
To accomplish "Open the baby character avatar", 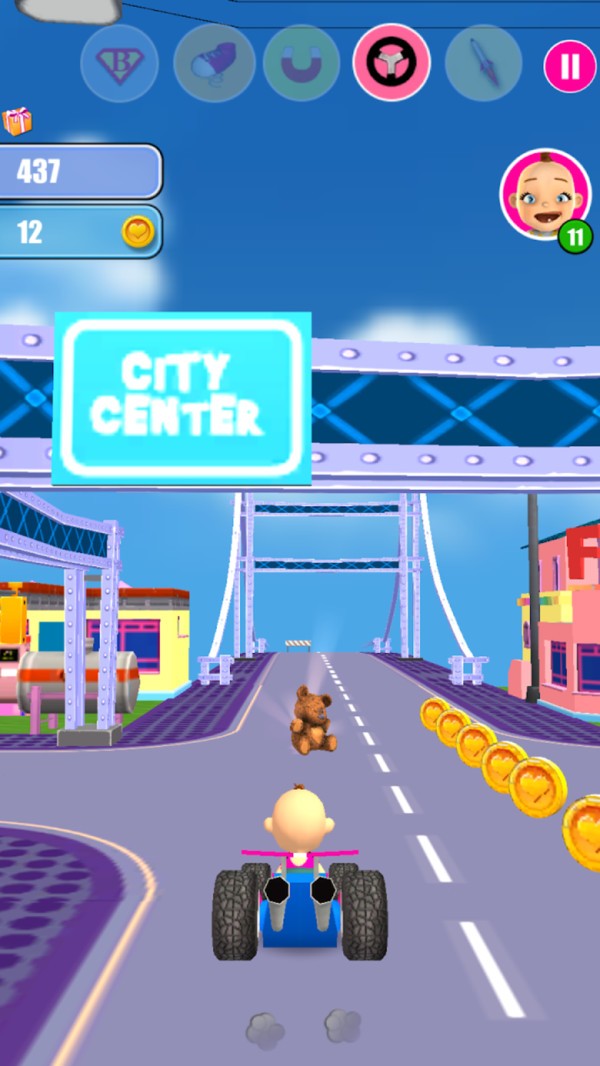I will point(544,194).
